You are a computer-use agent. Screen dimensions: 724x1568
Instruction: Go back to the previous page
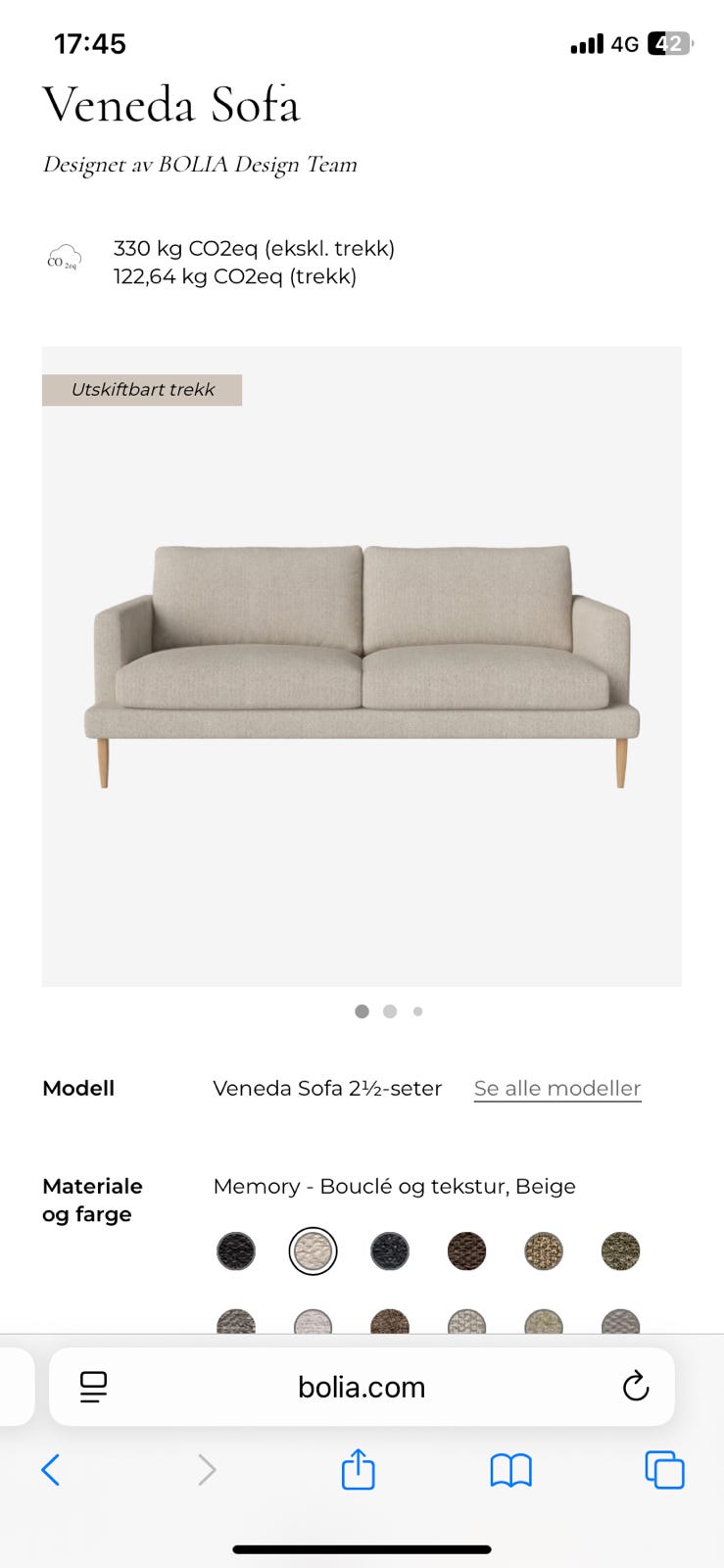point(51,1470)
